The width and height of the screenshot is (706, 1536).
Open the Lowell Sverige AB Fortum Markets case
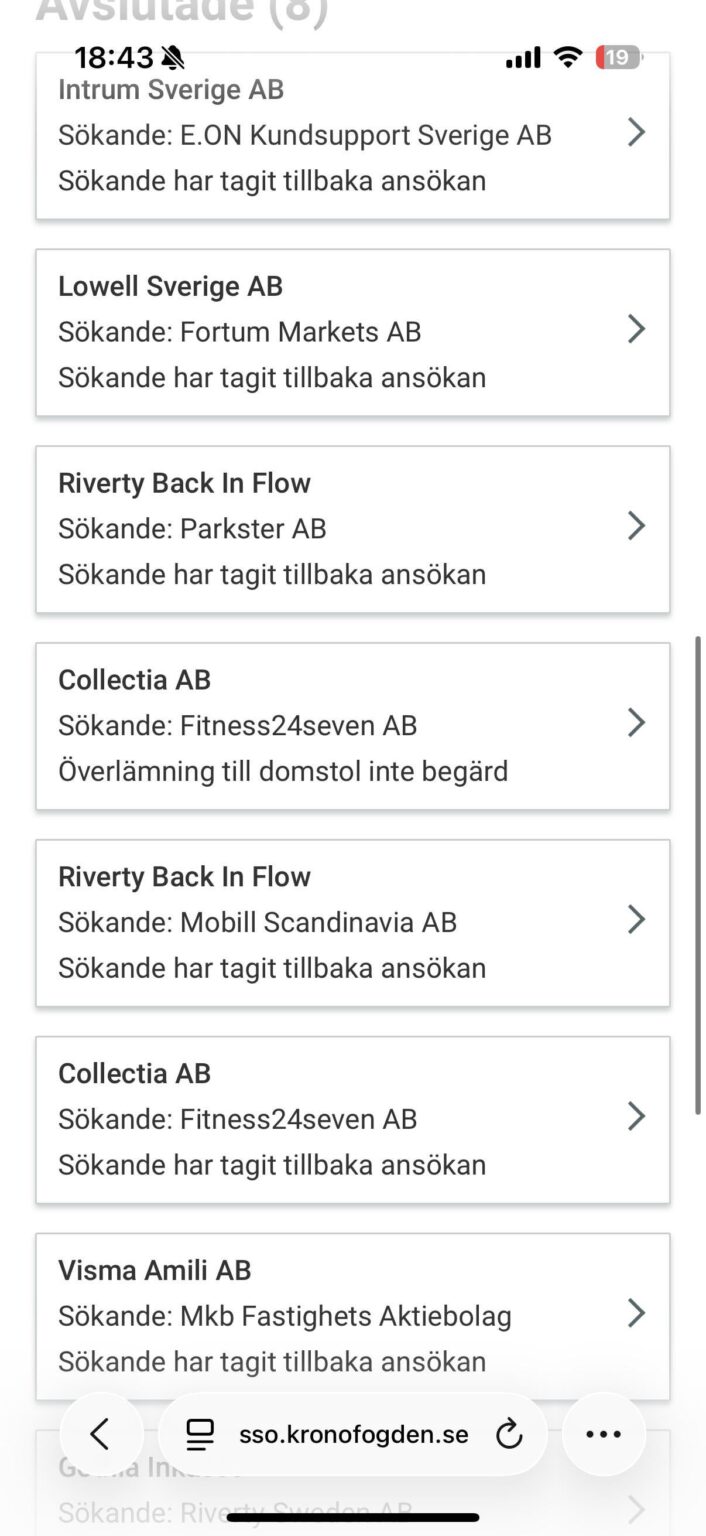[352, 332]
